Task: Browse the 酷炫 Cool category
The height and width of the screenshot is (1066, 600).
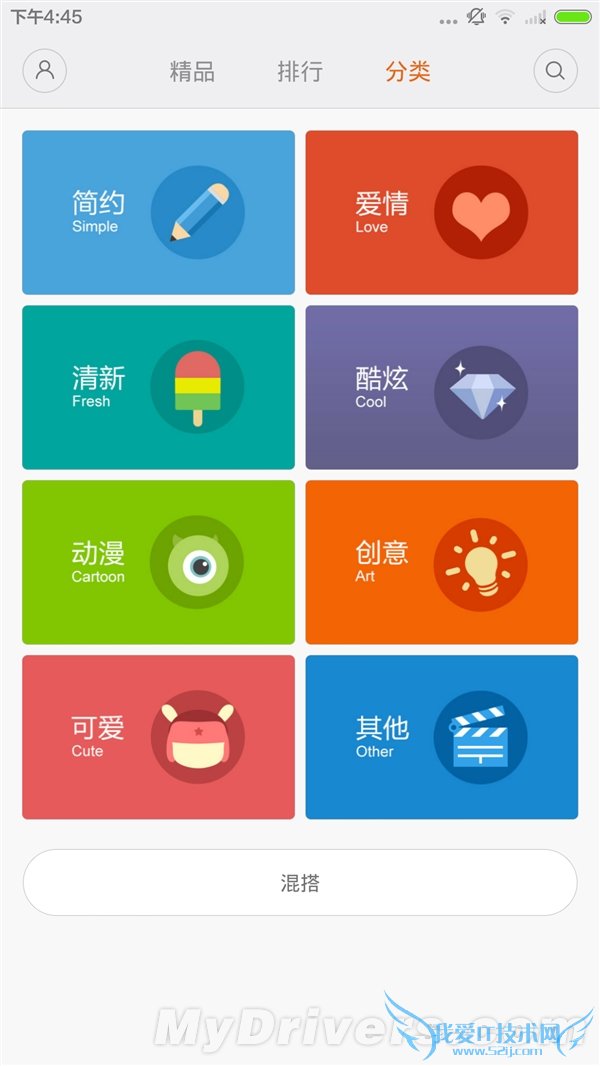Action: pos(441,387)
